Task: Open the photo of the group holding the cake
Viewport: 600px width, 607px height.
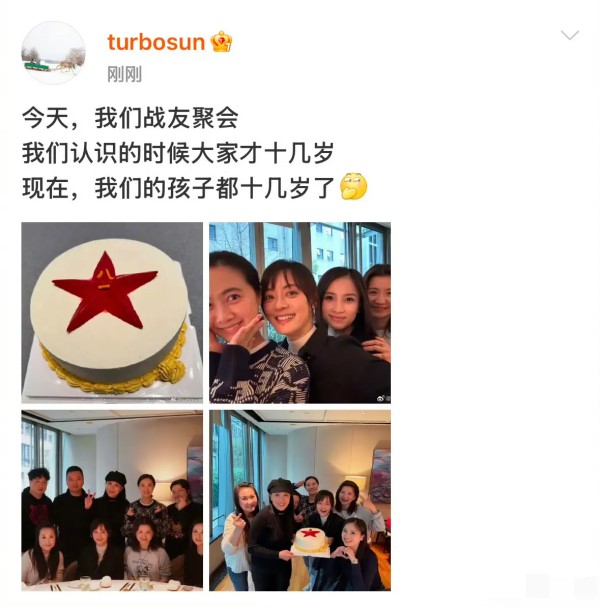Action: tap(299, 498)
